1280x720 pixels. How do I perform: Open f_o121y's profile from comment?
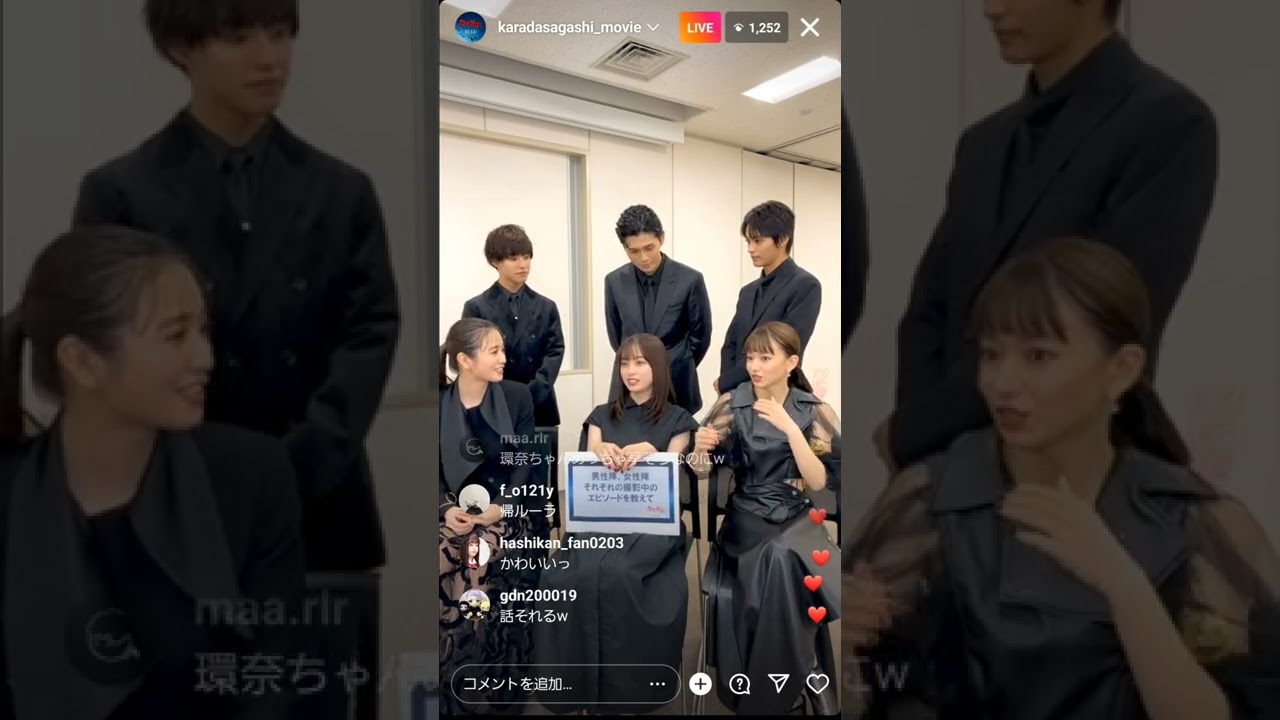click(x=526, y=490)
